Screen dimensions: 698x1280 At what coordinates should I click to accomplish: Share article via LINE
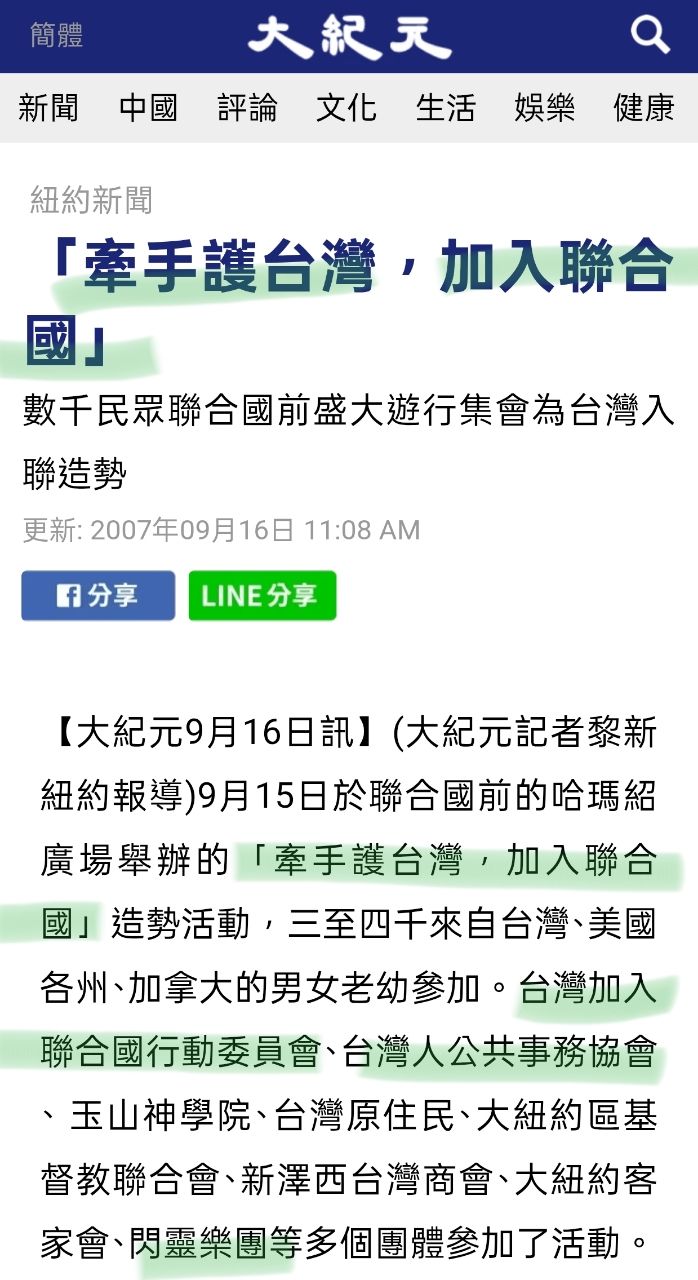point(262,596)
